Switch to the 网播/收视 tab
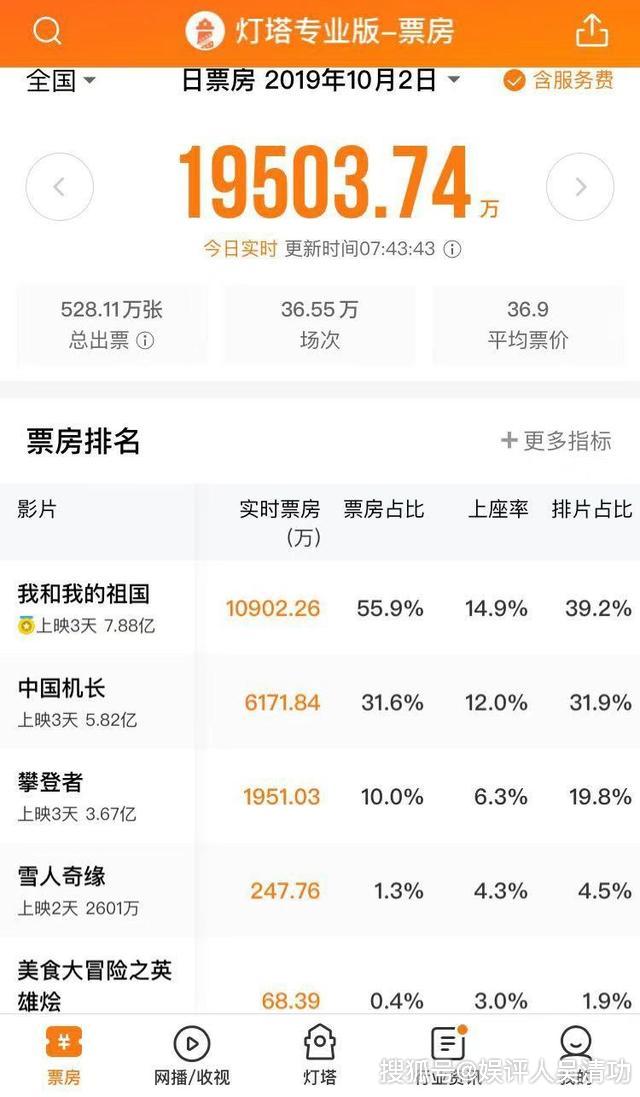This screenshot has width=640, height=1097. coord(191,1056)
